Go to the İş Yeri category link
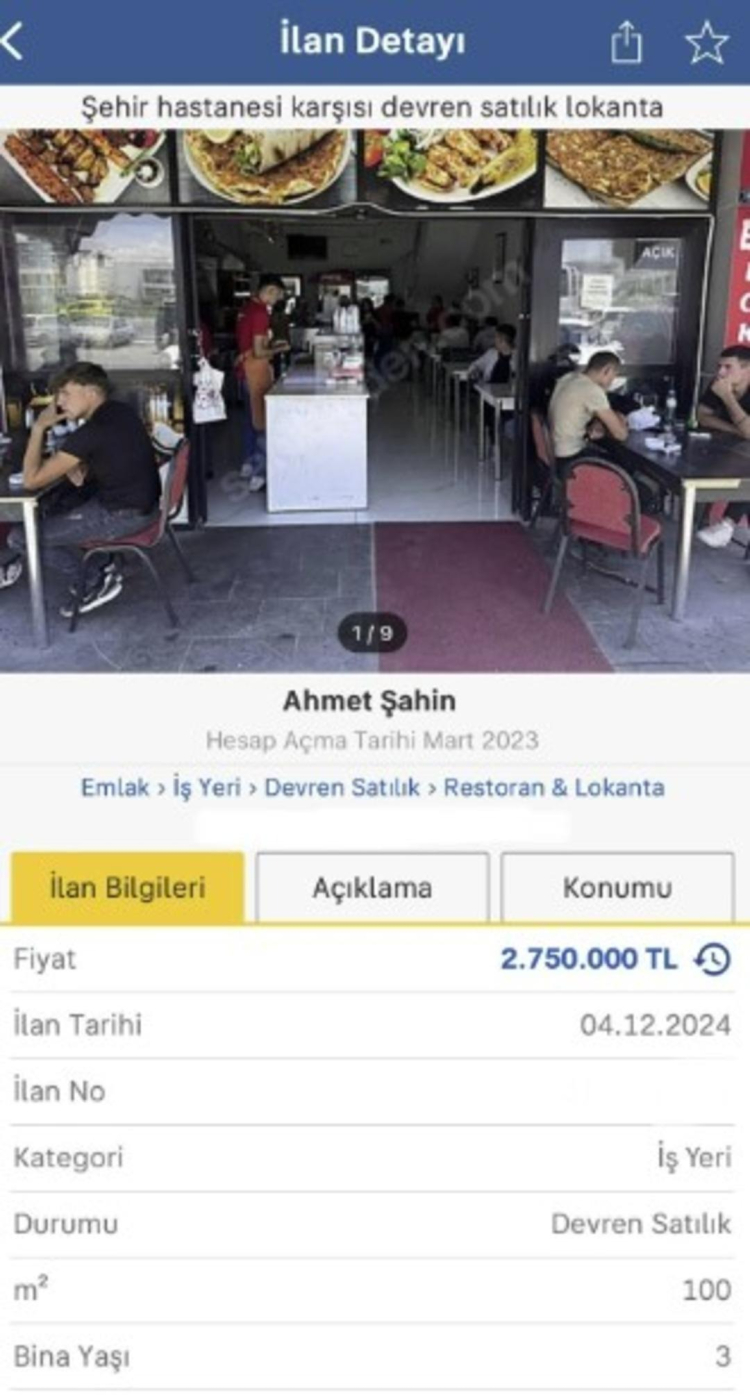Viewport: 750px width, 1400px height. point(207,787)
